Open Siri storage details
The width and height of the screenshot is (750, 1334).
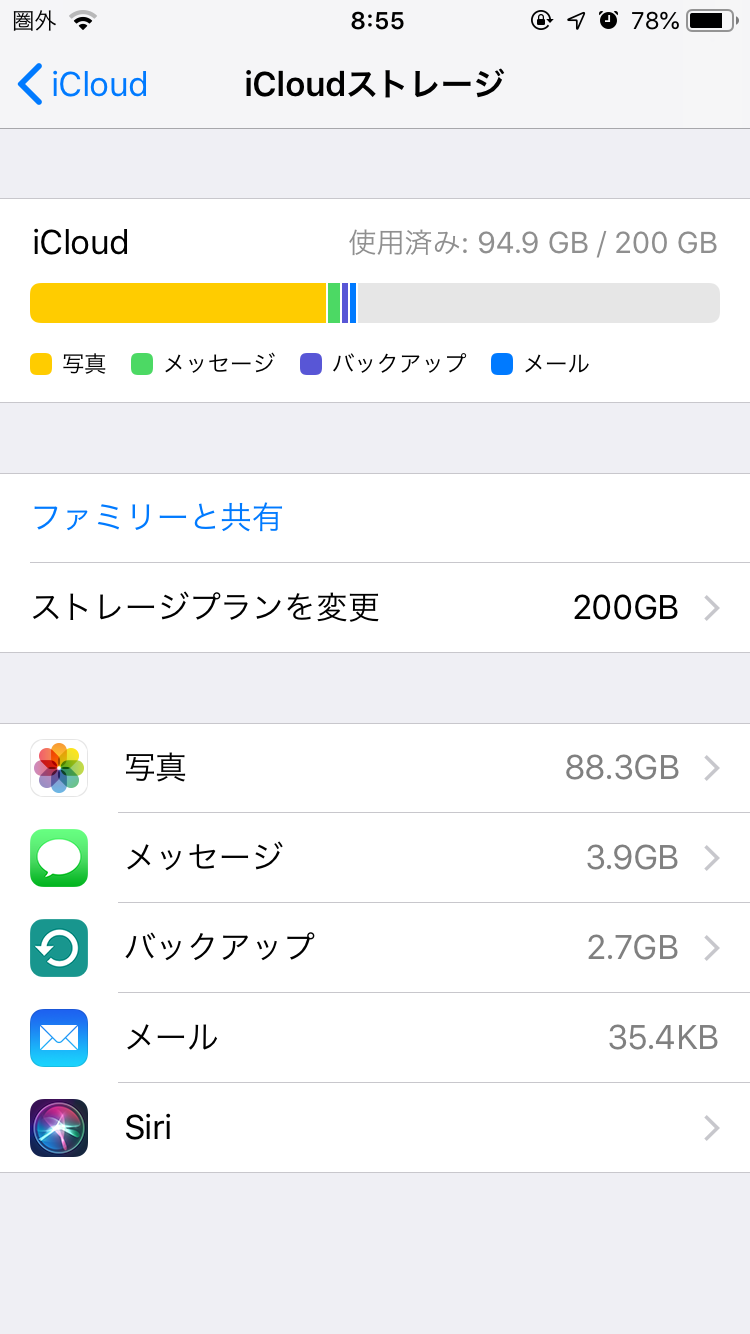click(x=375, y=1128)
